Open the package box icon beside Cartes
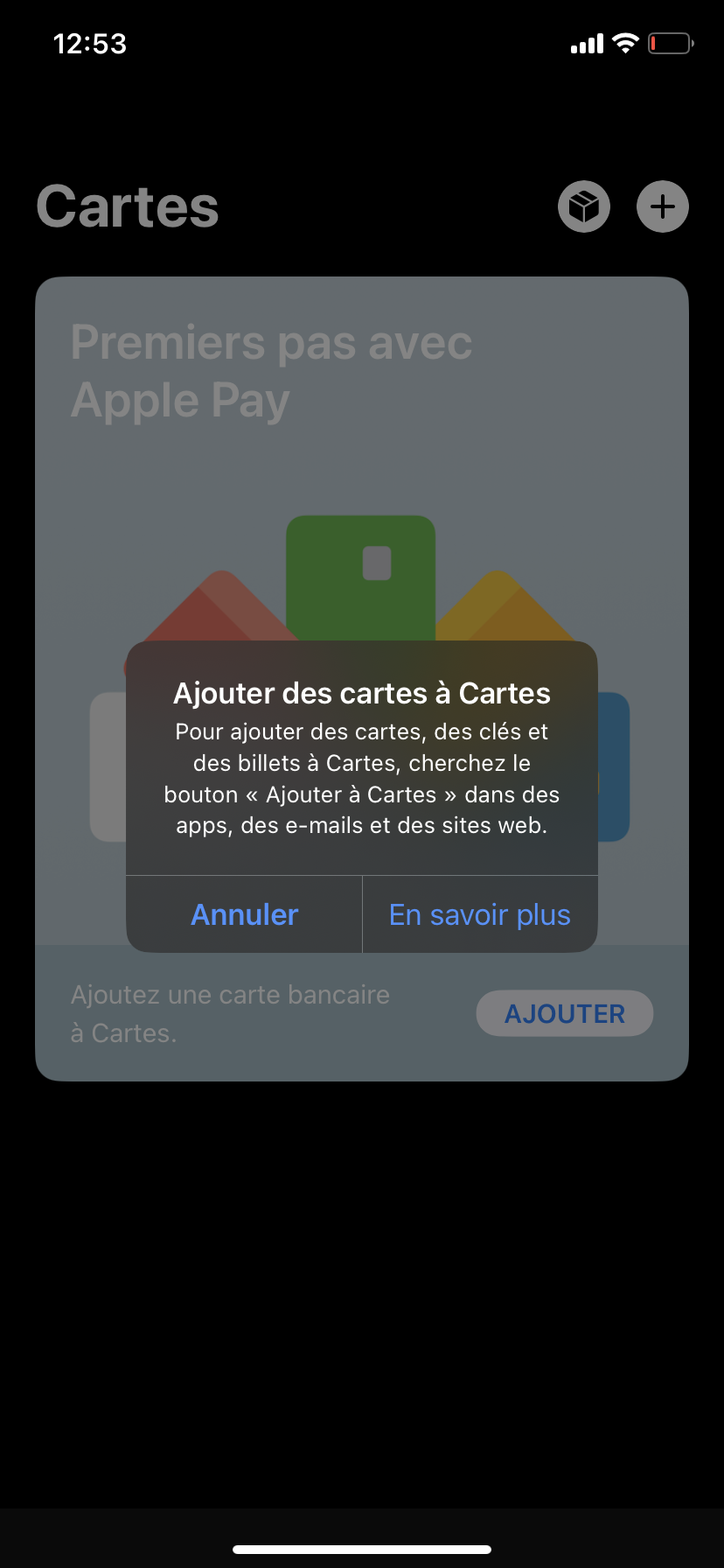The image size is (724, 1568). point(584,206)
